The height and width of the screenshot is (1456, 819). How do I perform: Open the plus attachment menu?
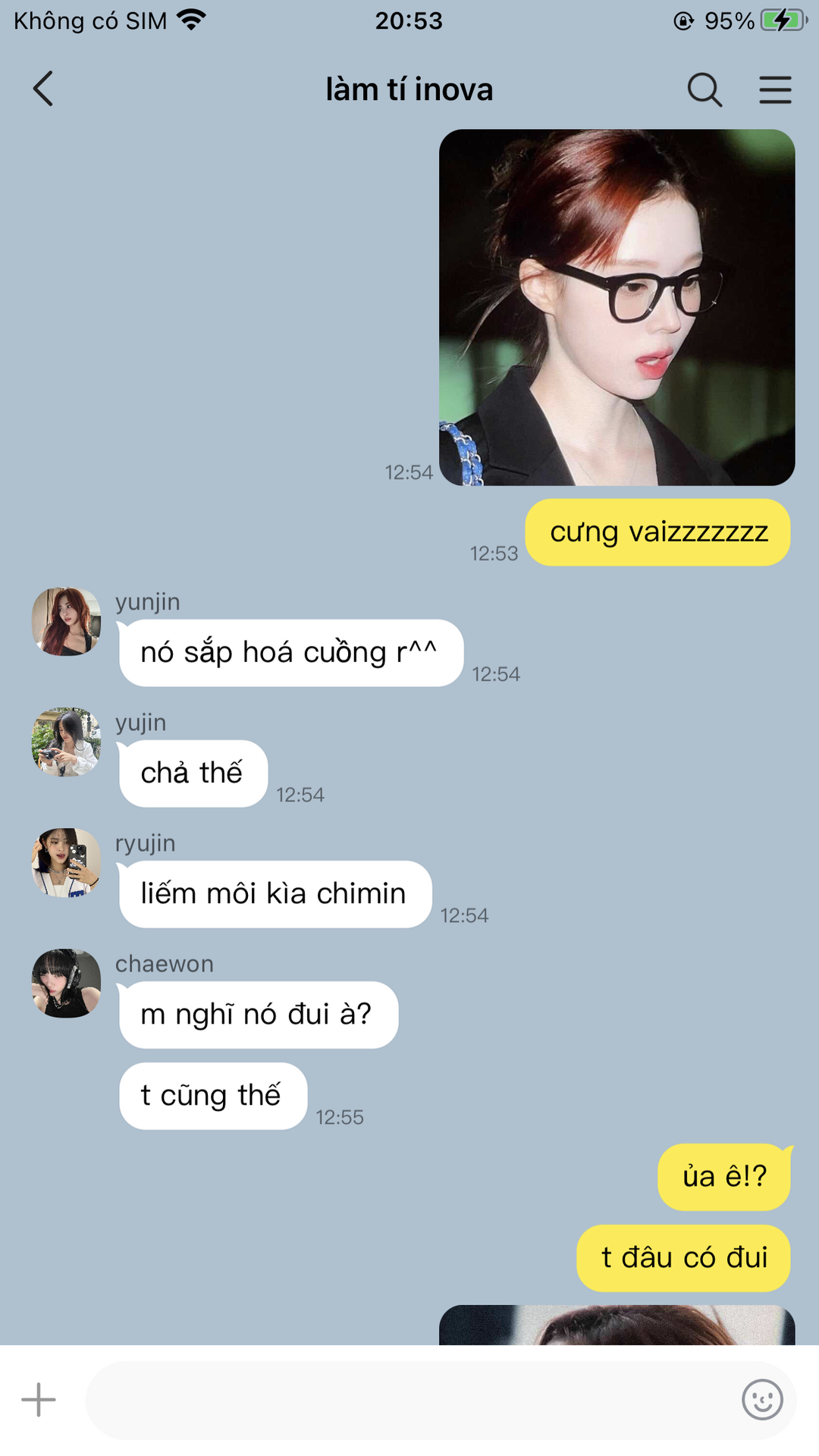pos(39,1399)
